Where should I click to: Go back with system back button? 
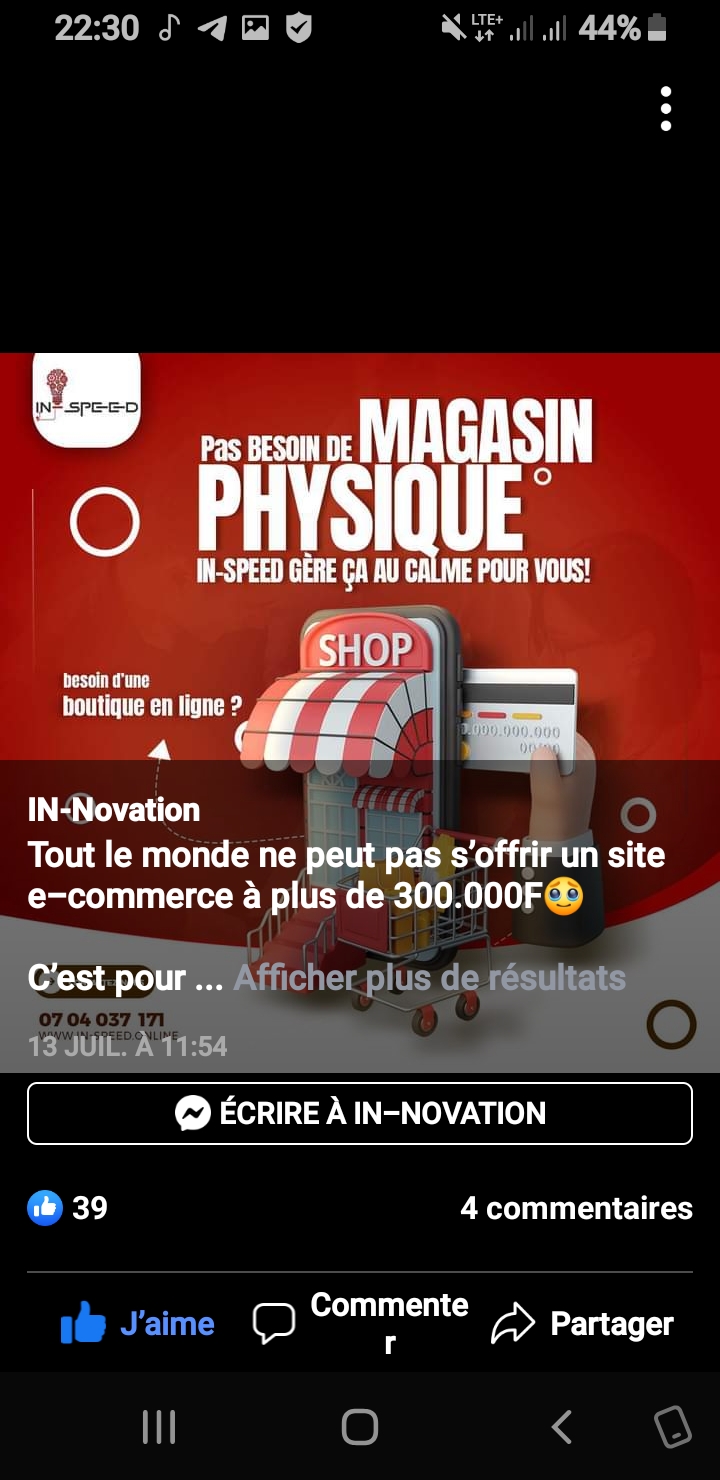tap(562, 1427)
